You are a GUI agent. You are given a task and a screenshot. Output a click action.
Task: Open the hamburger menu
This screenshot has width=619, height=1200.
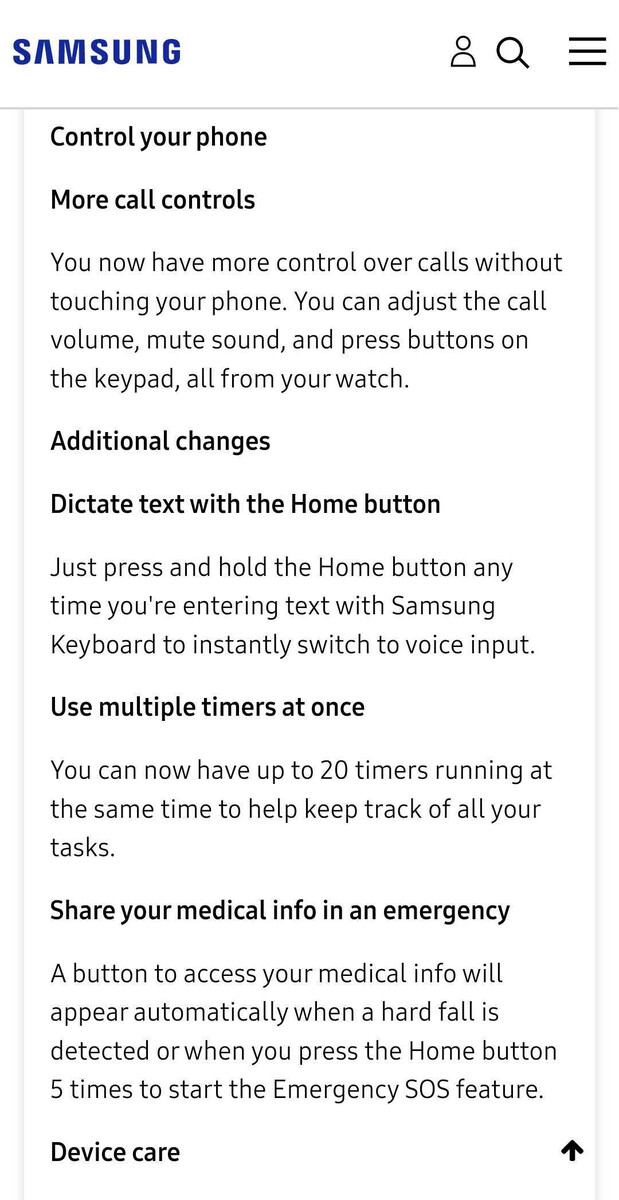587,52
